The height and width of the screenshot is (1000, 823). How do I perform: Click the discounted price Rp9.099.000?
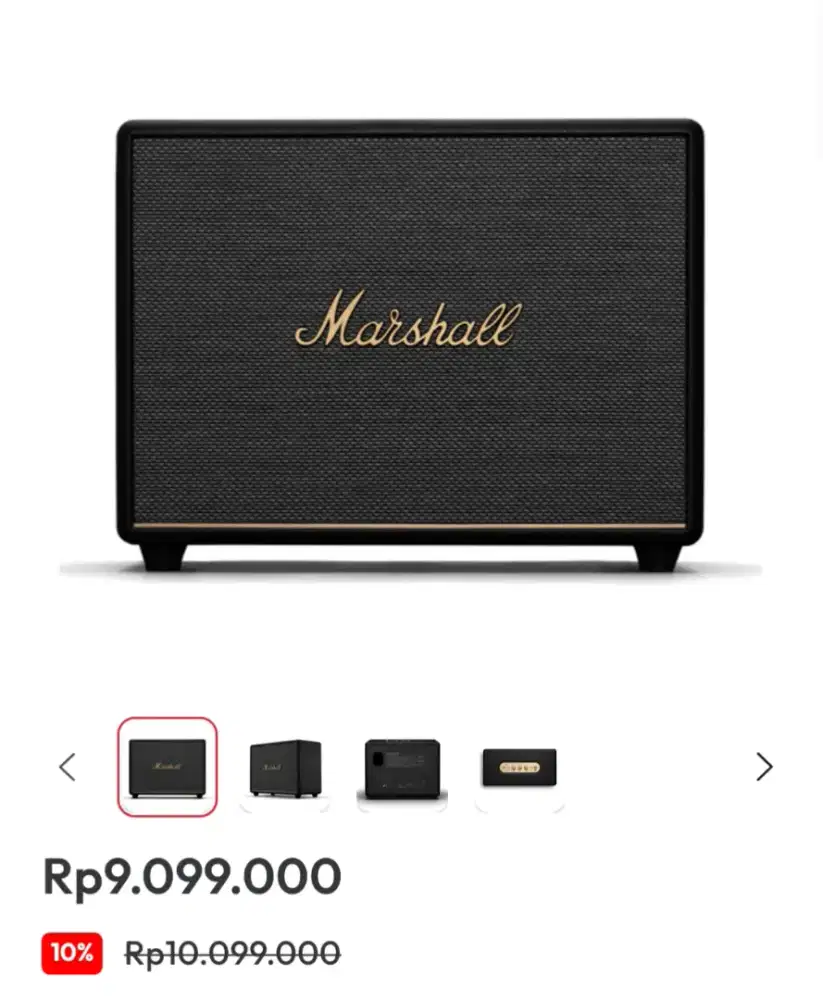(x=192, y=878)
